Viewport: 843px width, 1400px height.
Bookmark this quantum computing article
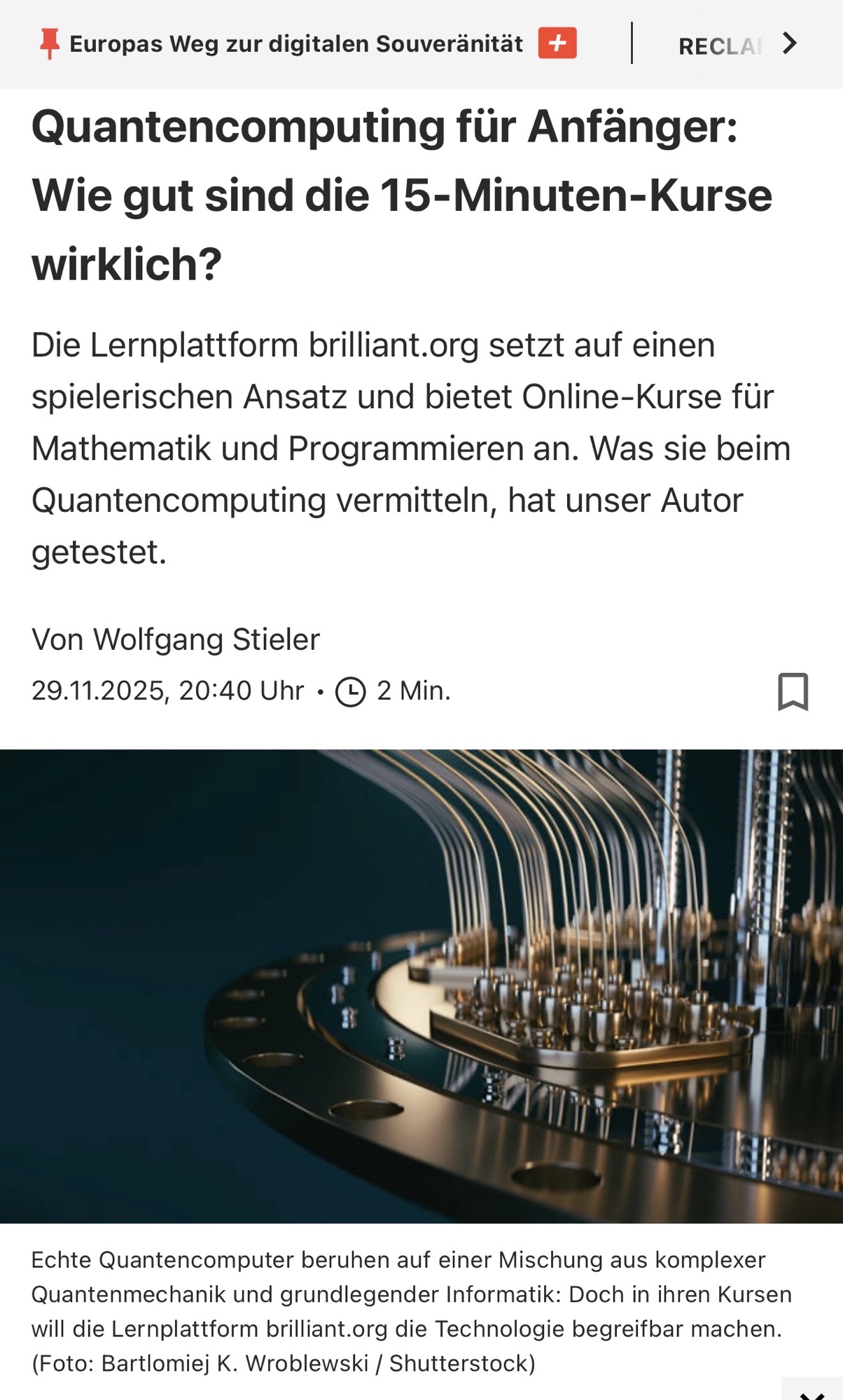[793, 691]
